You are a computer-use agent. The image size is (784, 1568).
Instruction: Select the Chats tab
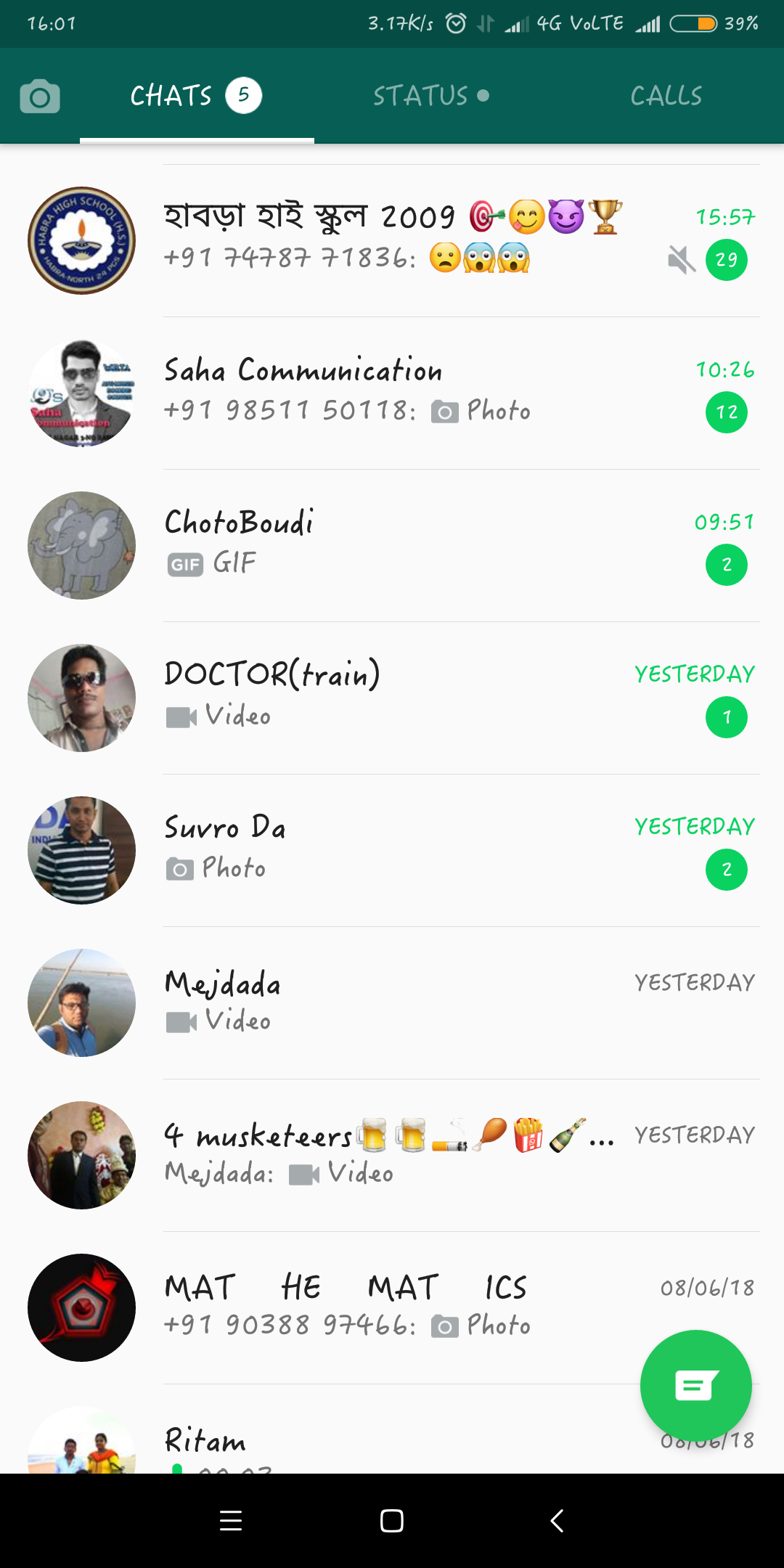tap(196, 97)
